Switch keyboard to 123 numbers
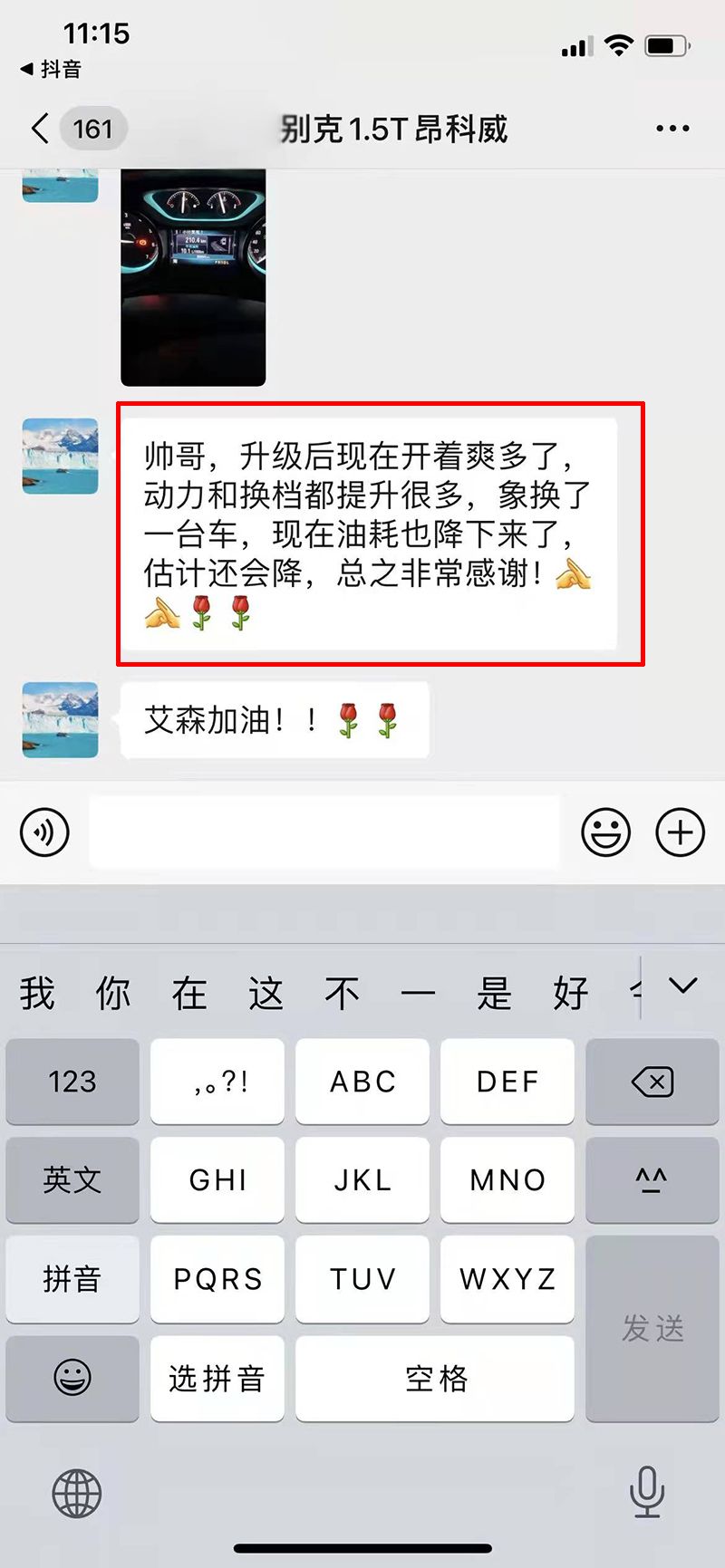725x1568 pixels. click(72, 1082)
